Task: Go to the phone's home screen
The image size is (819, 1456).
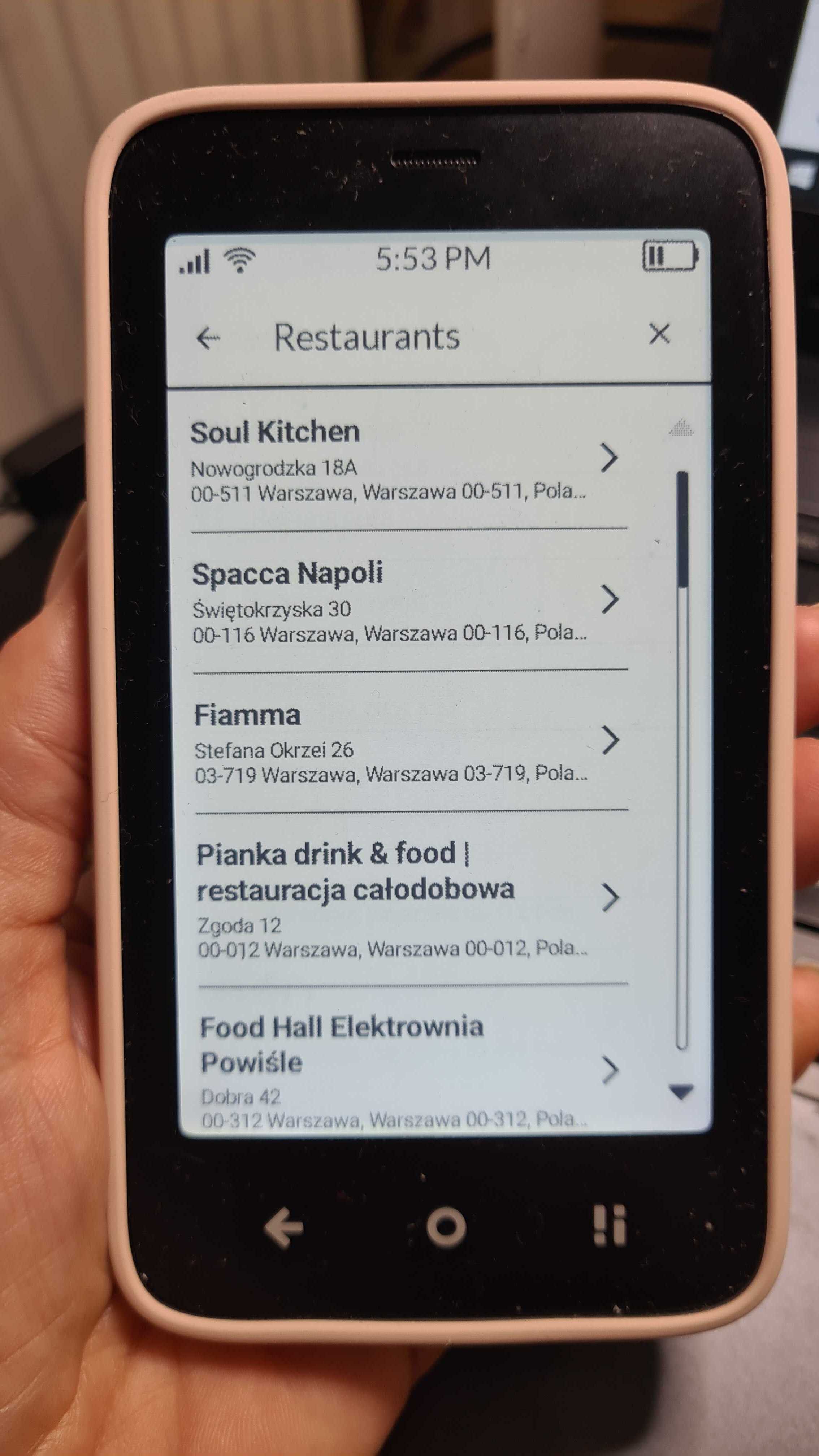Action: click(x=446, y=1227)
